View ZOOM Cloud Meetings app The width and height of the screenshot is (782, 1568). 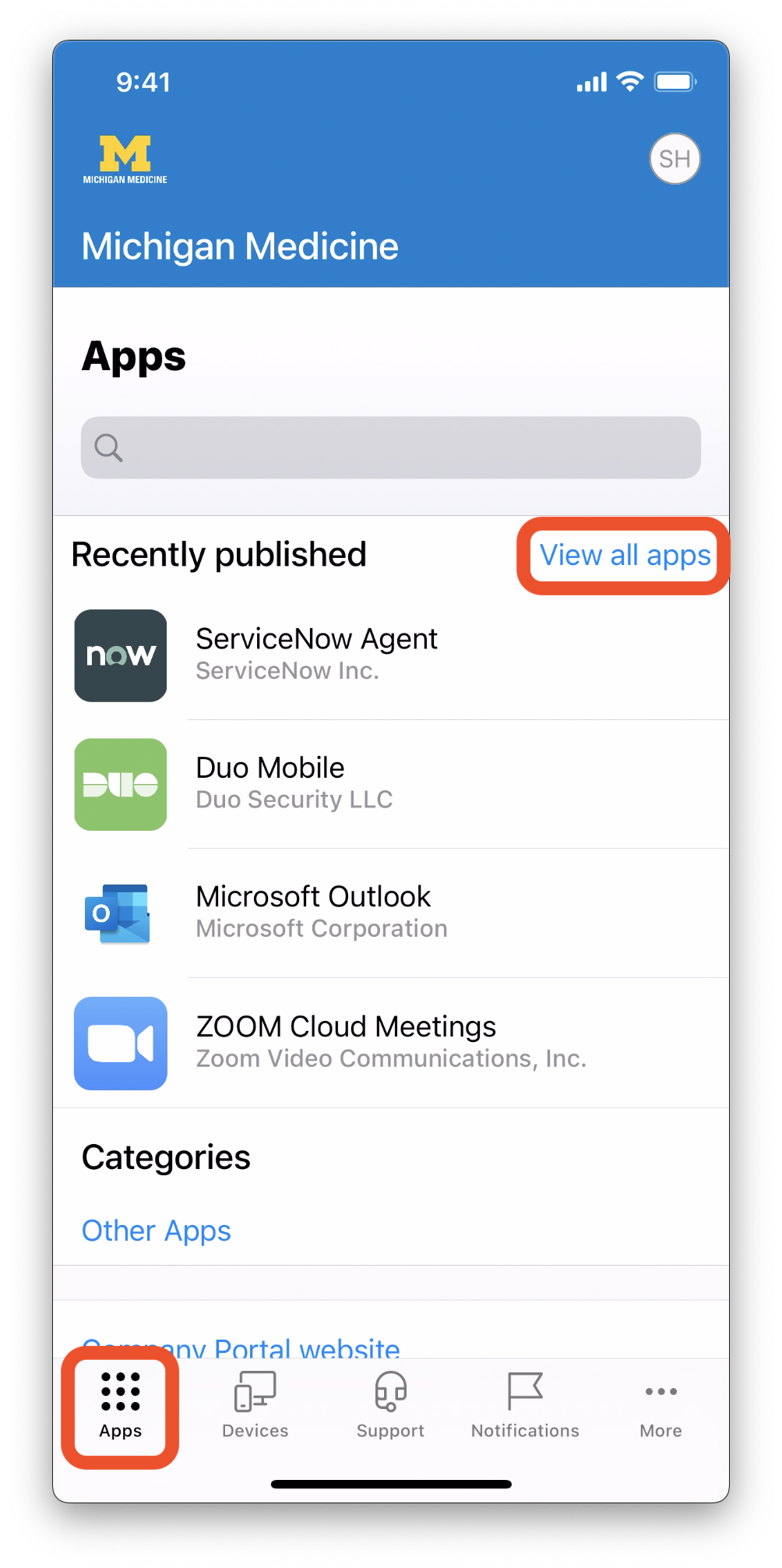[x=391, y=1043]
